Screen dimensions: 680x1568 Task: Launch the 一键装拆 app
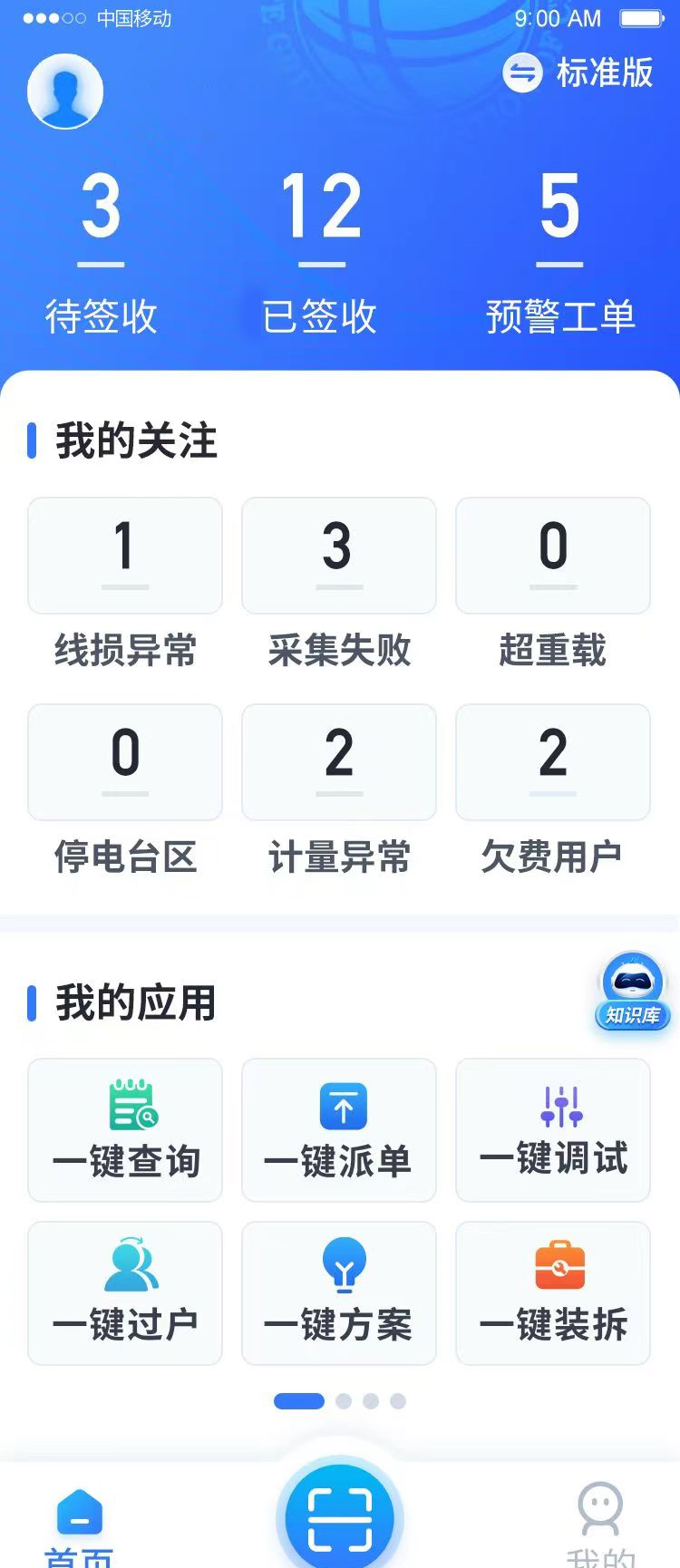point(553,1293)
